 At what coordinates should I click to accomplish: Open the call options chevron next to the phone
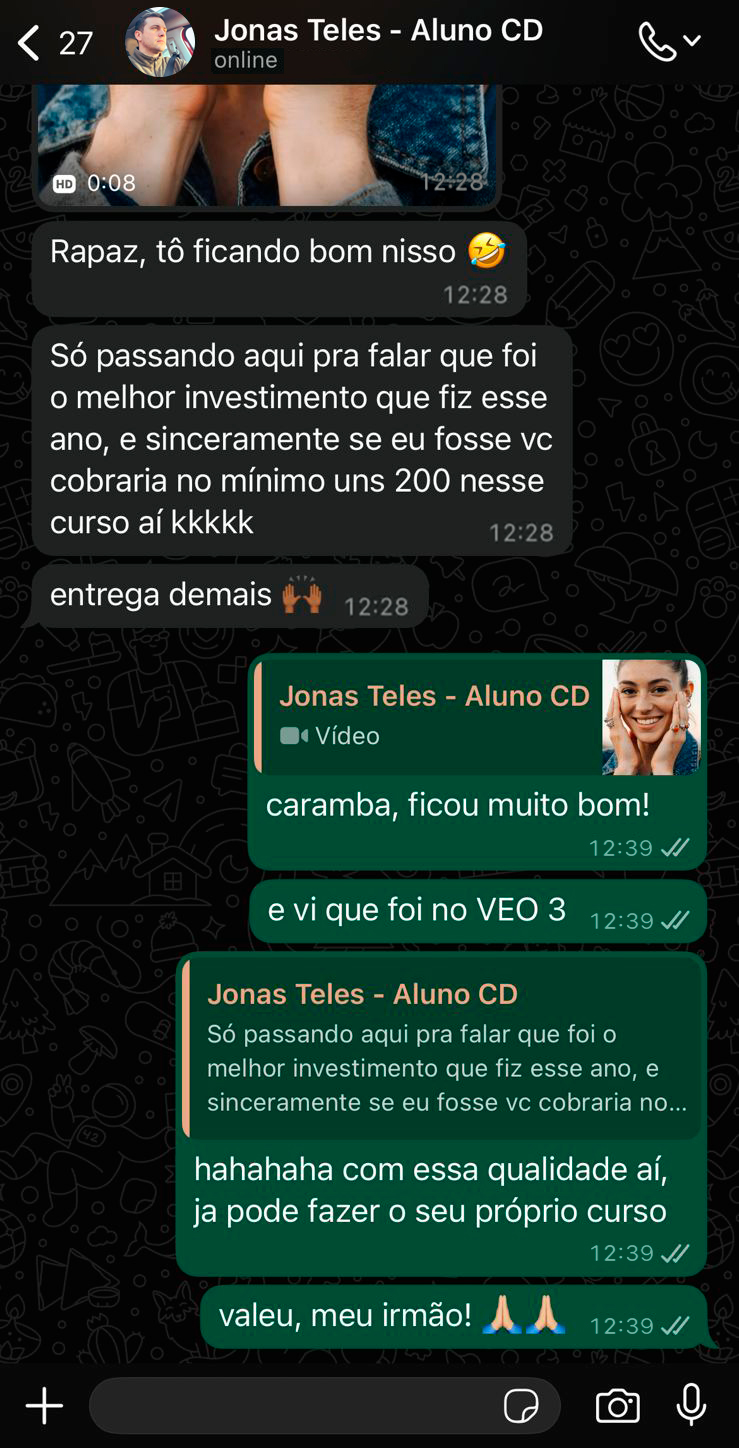[693, 41]
